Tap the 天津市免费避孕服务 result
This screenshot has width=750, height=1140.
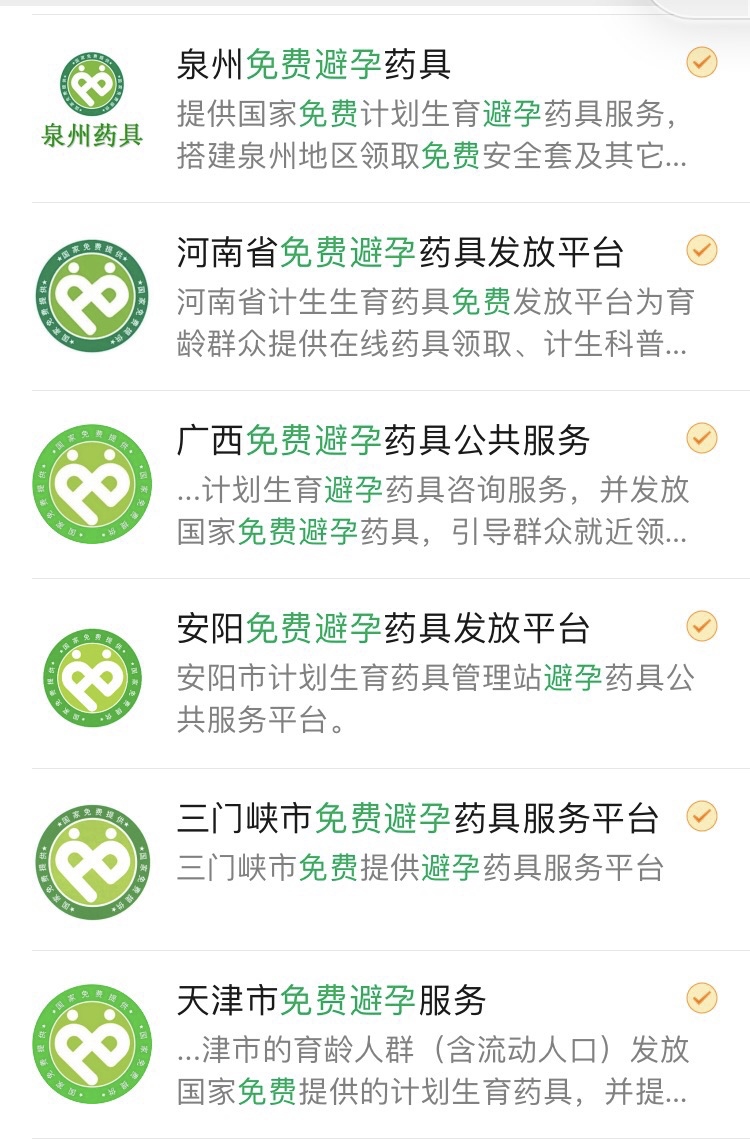[331, 1000]
